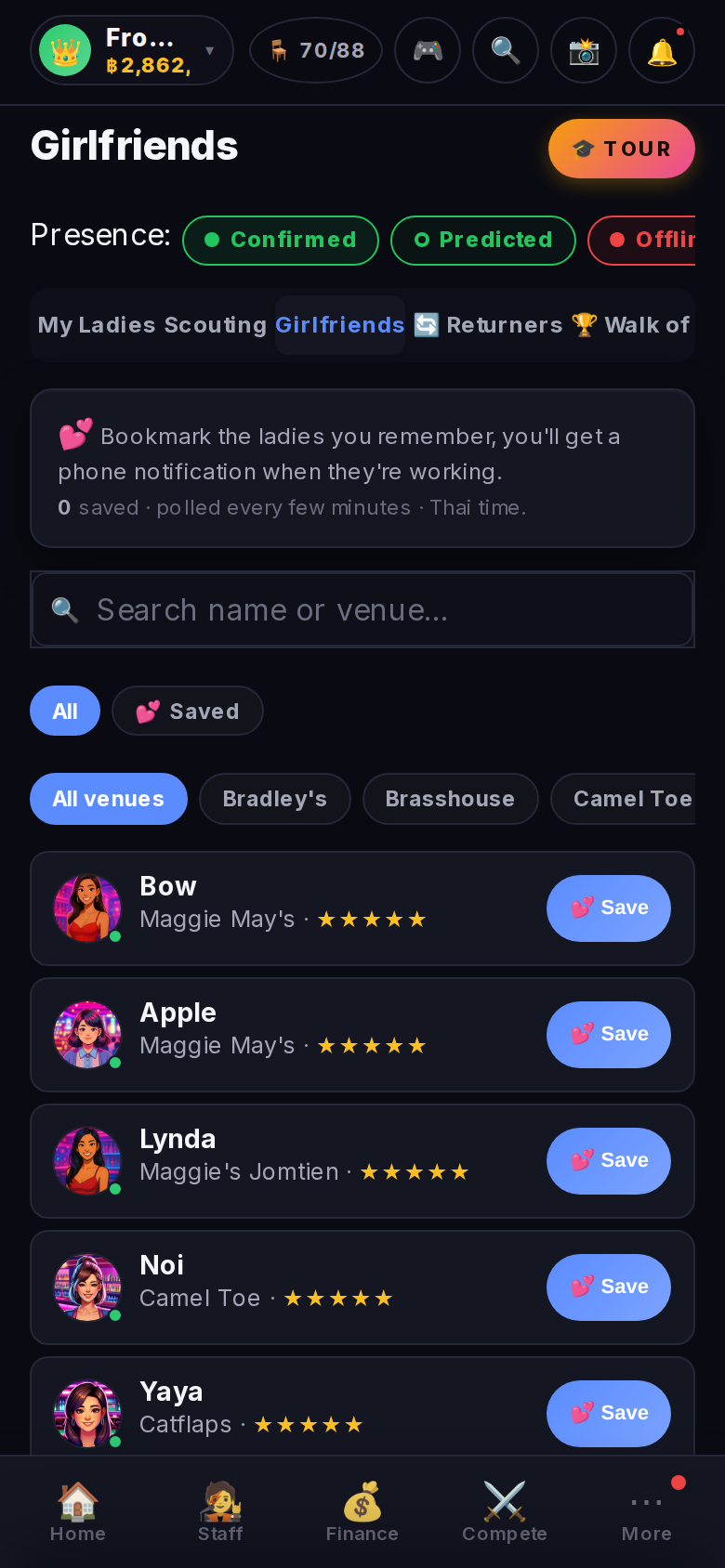Image resolution: width=725 pixels, height=1568 pixels.
Task: Open the notifications bell
Action: (662, 50)
